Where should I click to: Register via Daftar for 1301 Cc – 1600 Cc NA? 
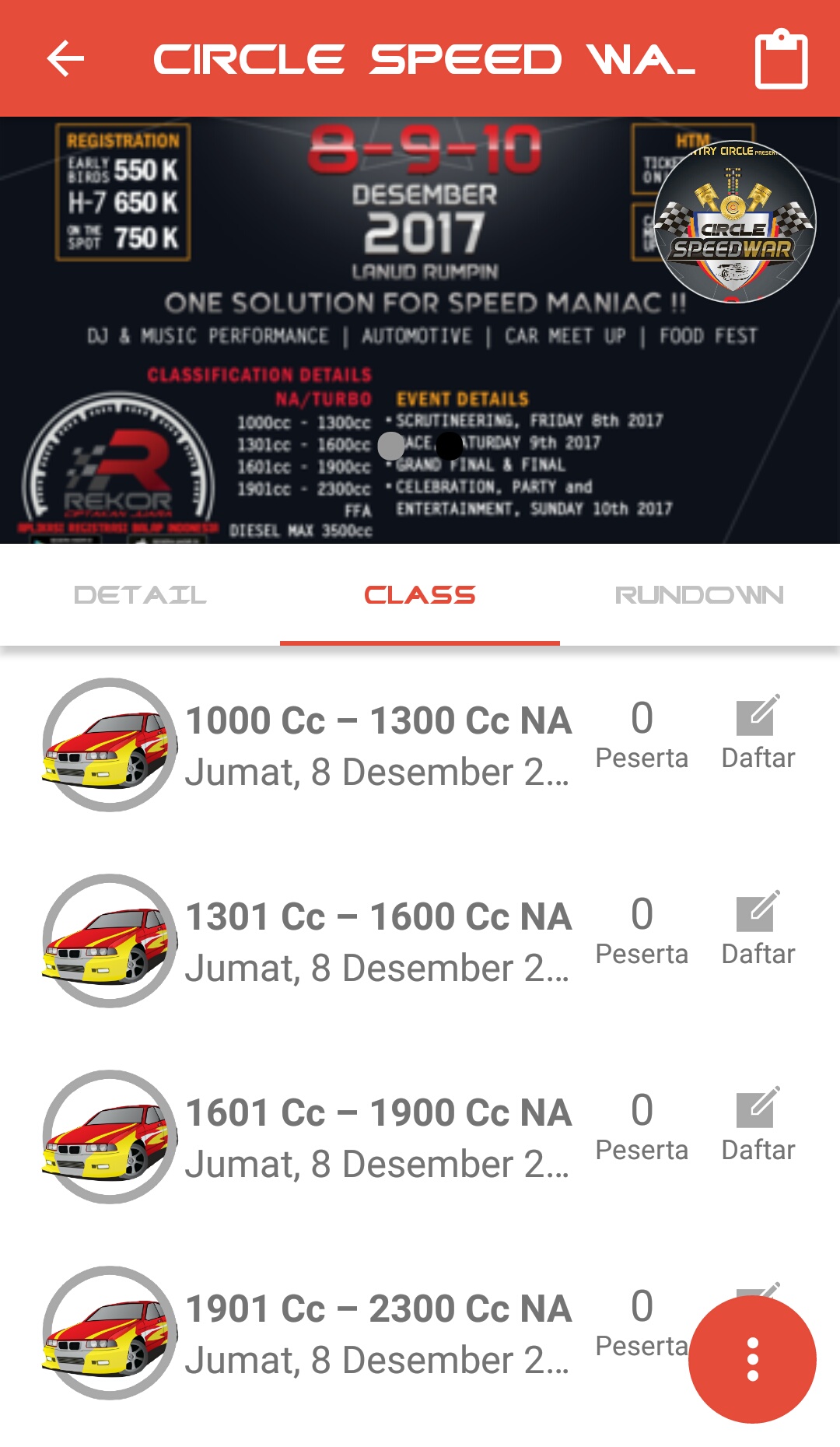click(758, 930)
